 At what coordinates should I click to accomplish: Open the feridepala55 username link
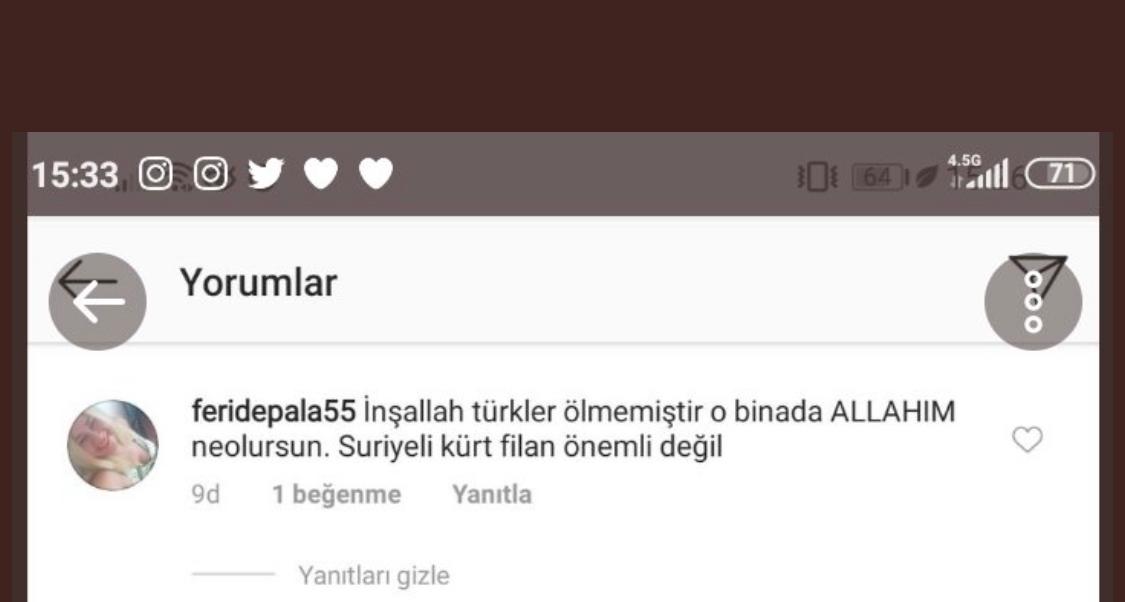point(273,413)
